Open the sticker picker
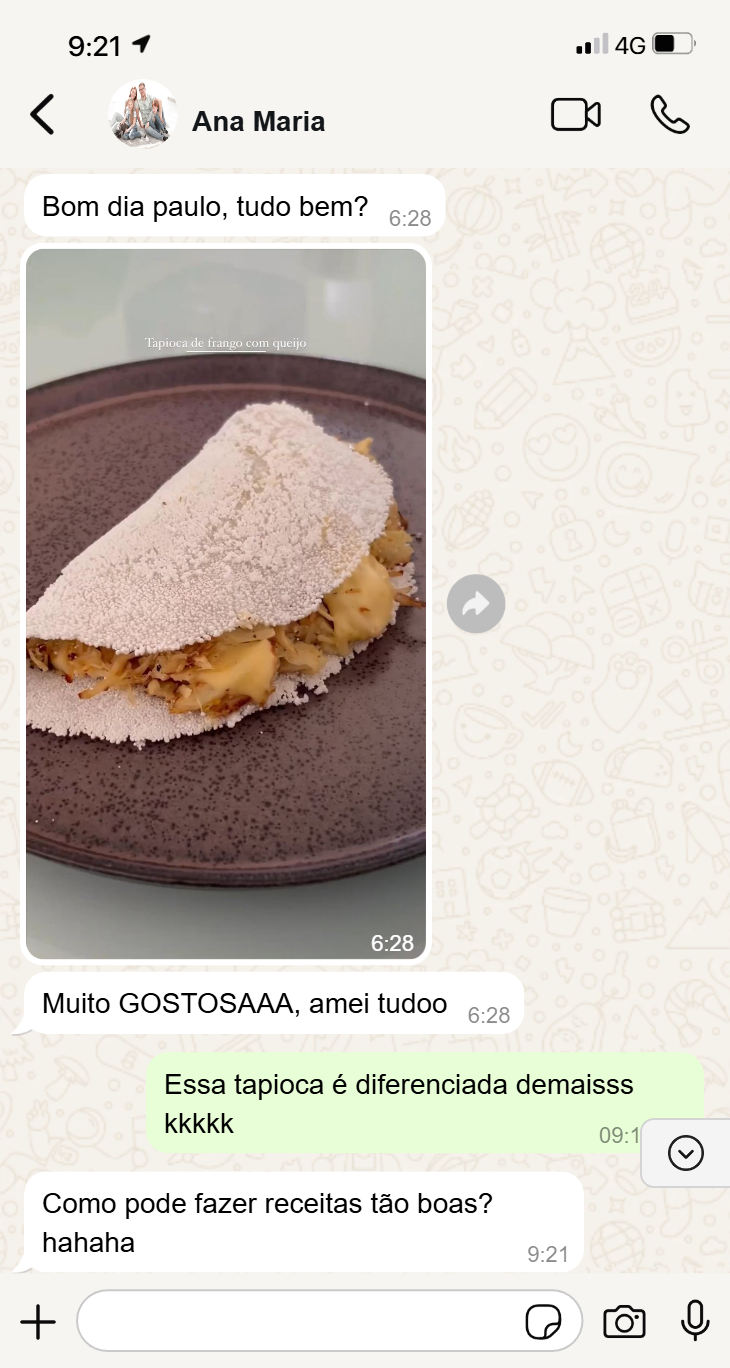 [x=543, y=1322]
